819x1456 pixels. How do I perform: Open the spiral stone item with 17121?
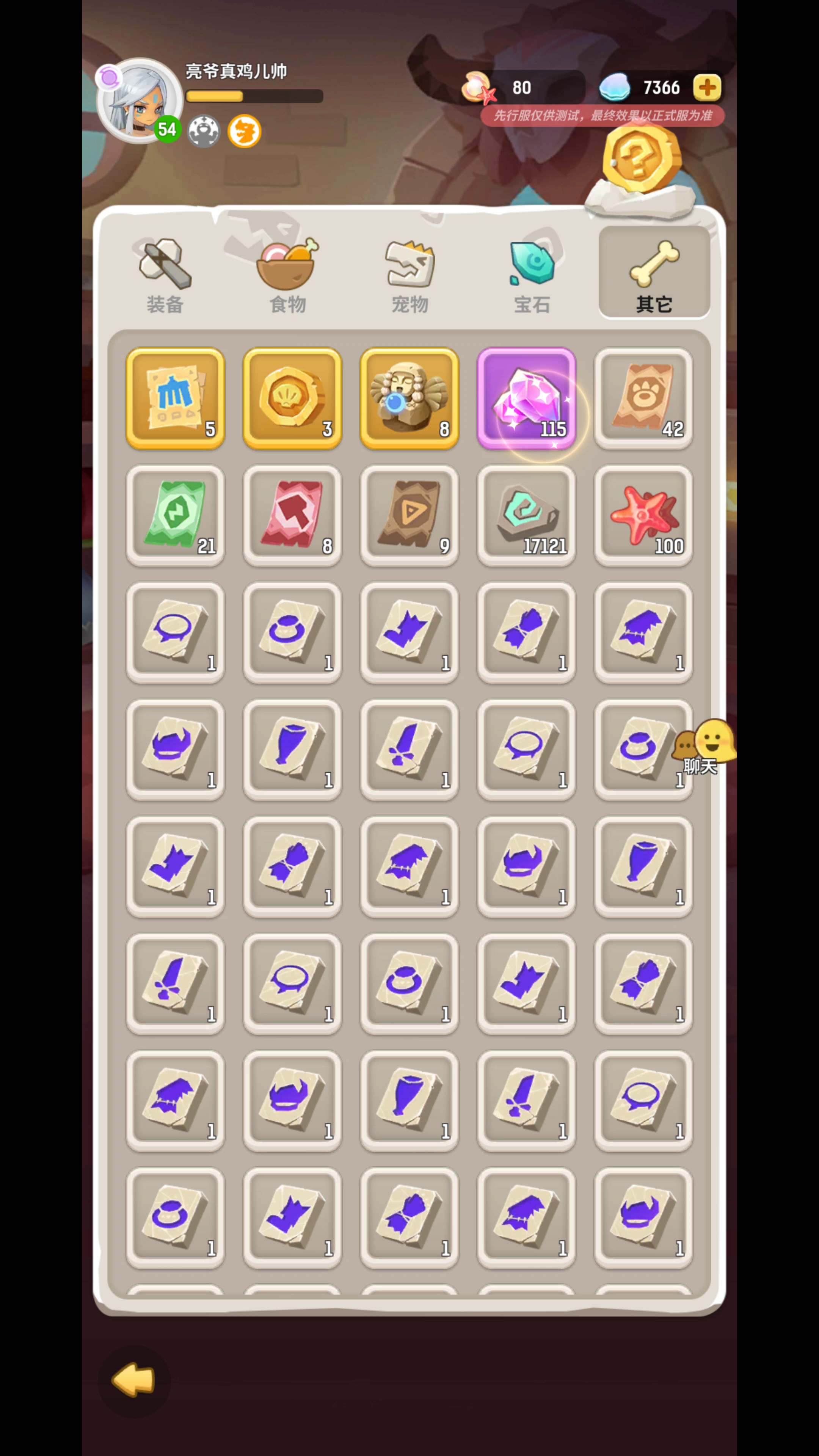[x=526, y=516]
